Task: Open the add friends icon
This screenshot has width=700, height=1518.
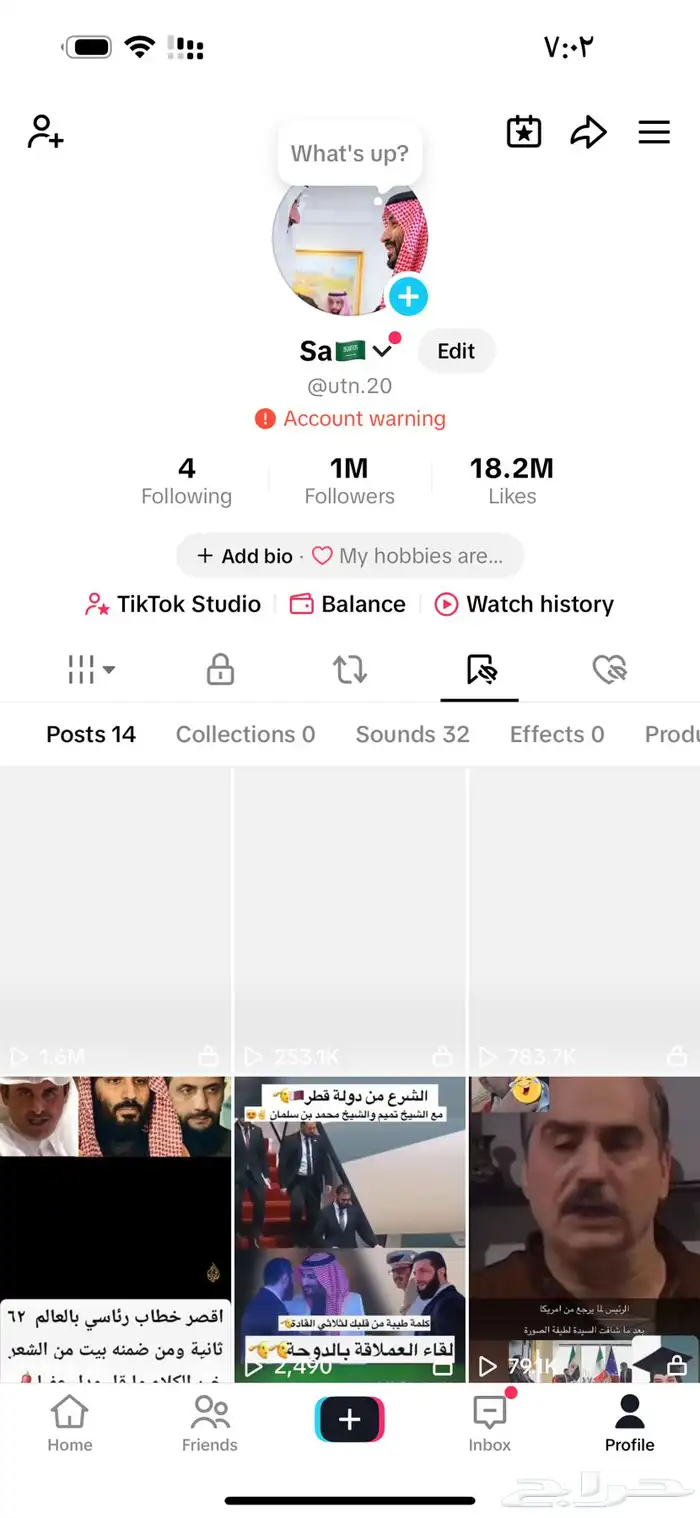Action: point(46,132)
